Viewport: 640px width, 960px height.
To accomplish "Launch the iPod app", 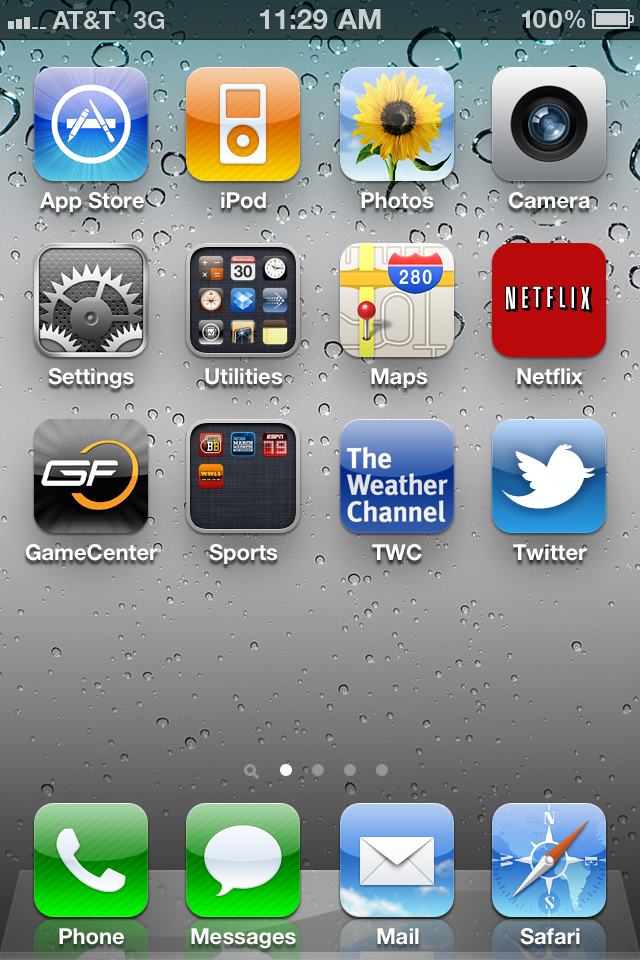I will point(243,124).
